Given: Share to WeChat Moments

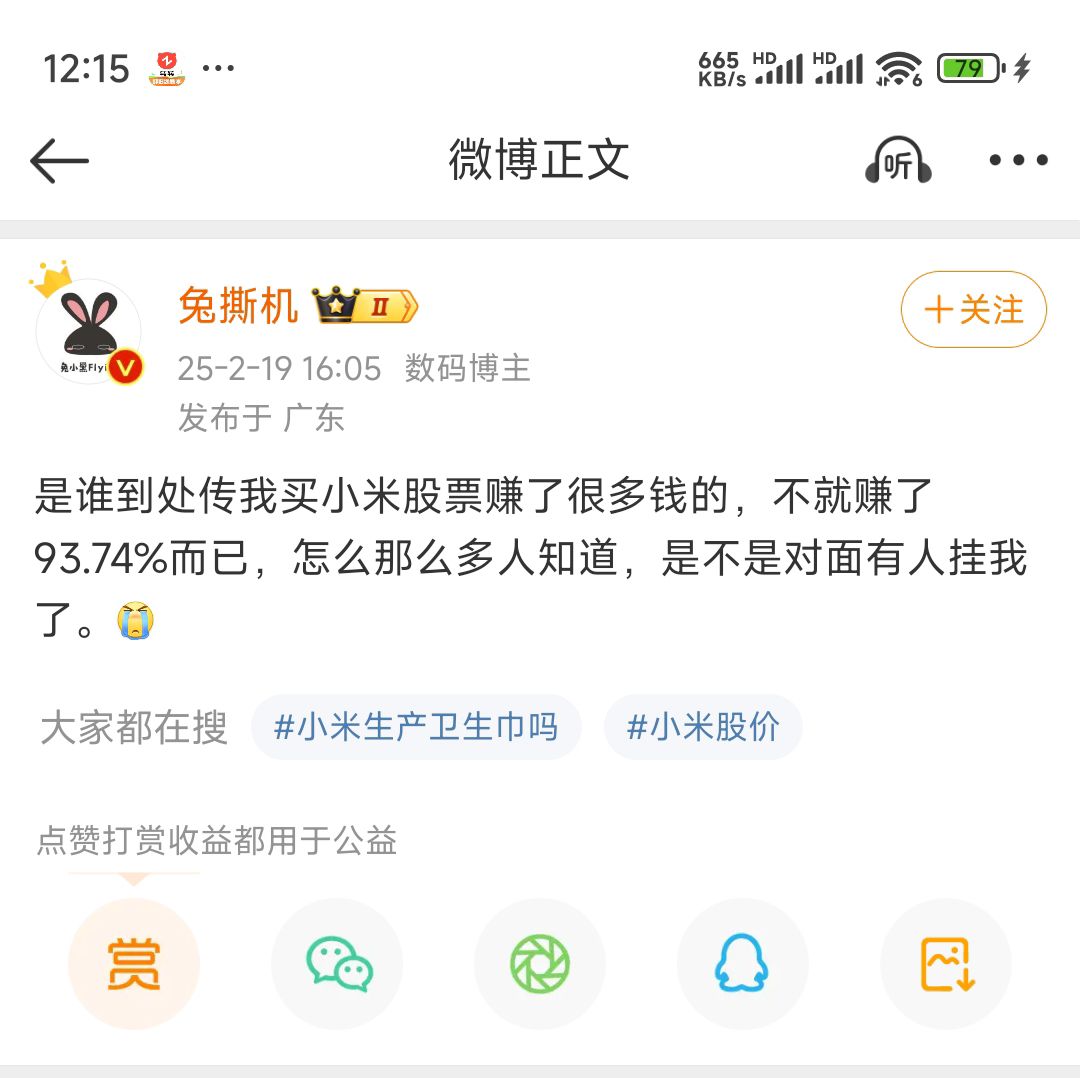Looking at the screenshot, I should 540,964.
